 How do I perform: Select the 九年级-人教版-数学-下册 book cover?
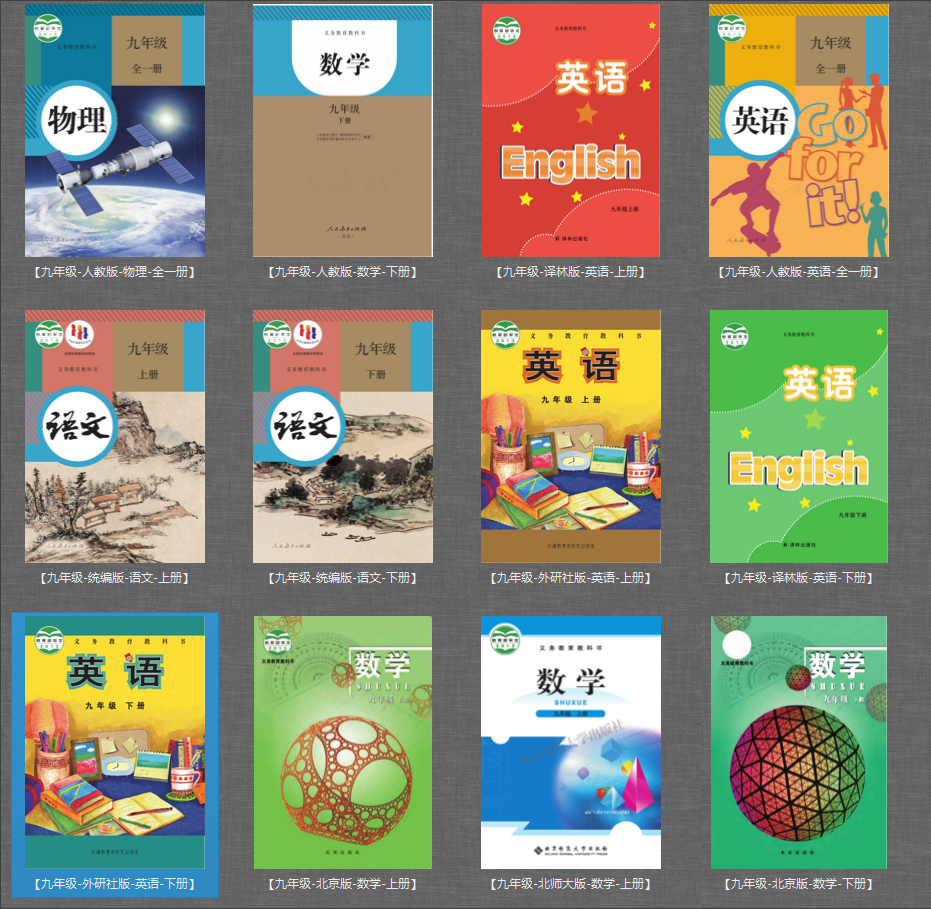point(342,130)
